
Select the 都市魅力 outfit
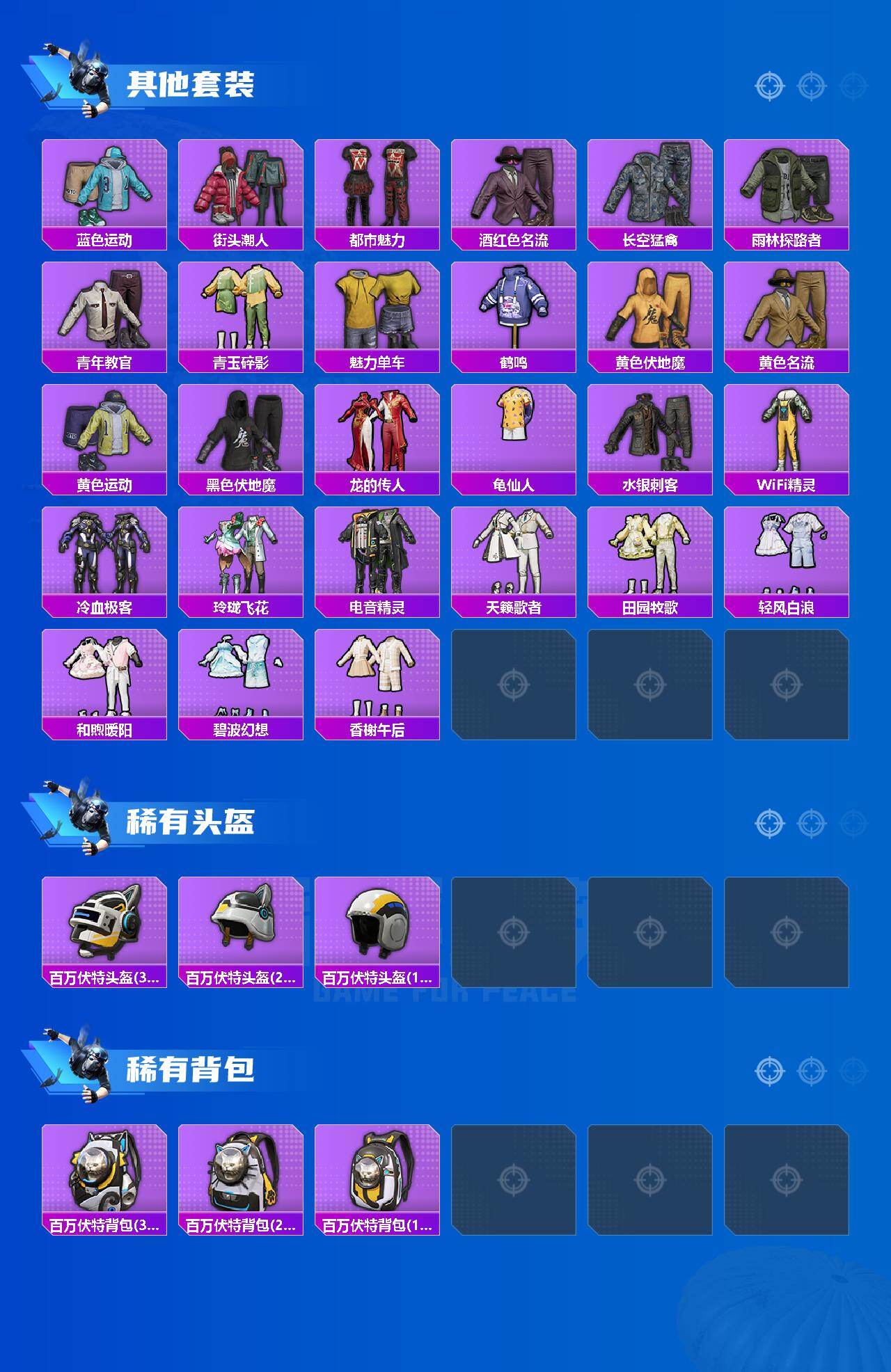point(377,188)
